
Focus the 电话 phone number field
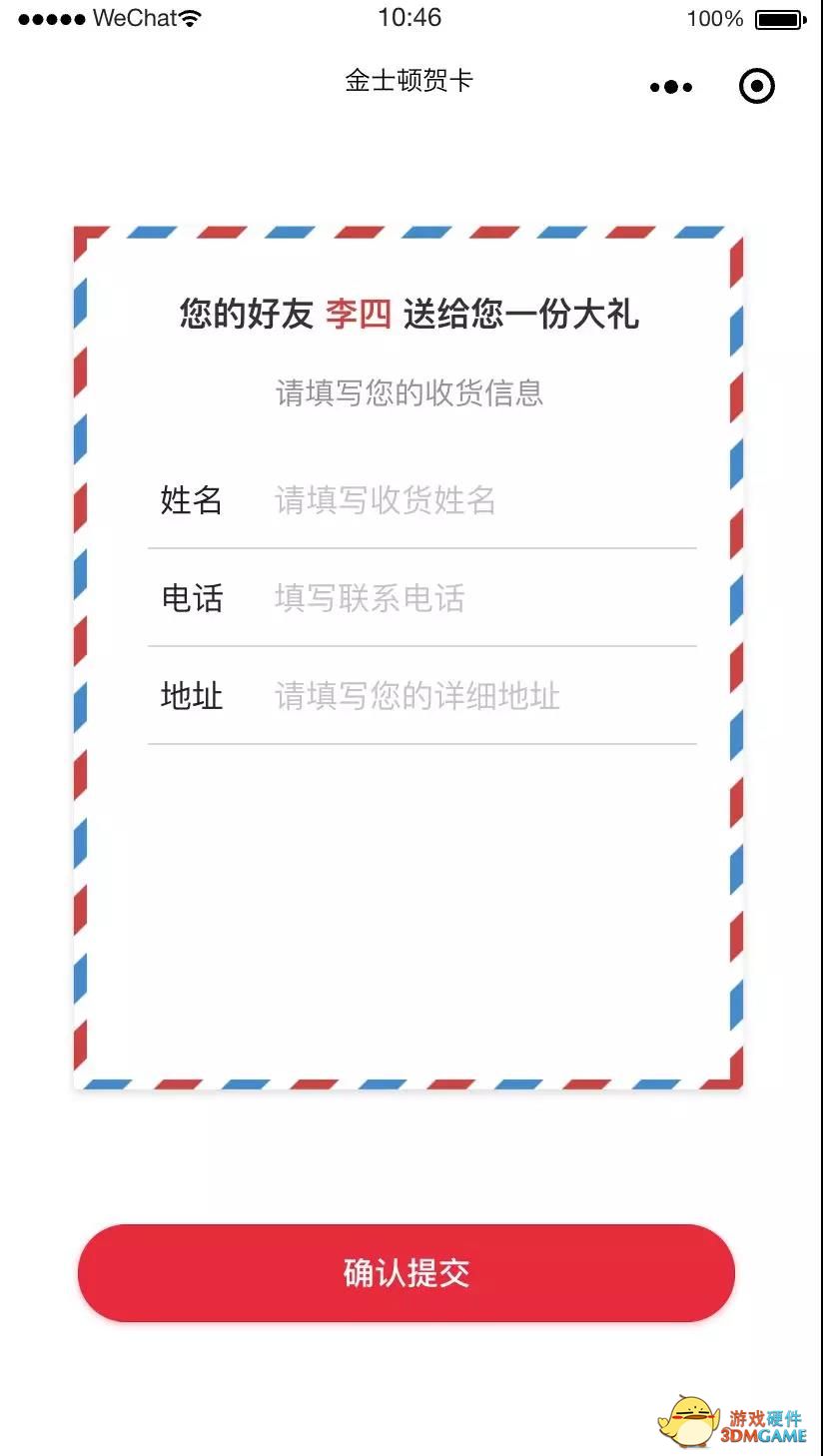click(484, 598)
